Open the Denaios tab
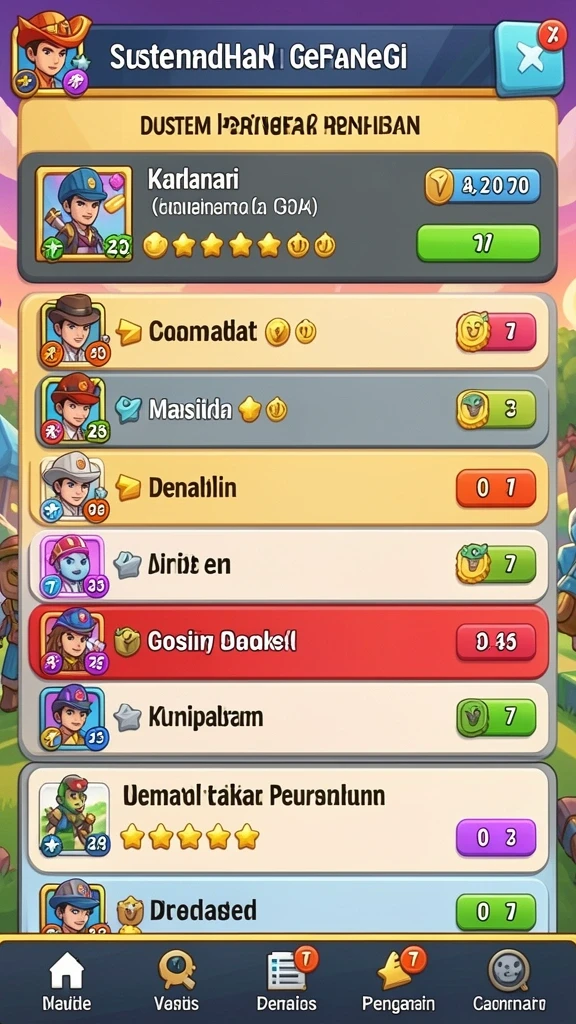Screen dimensions: 576x1024 point(287,981)
